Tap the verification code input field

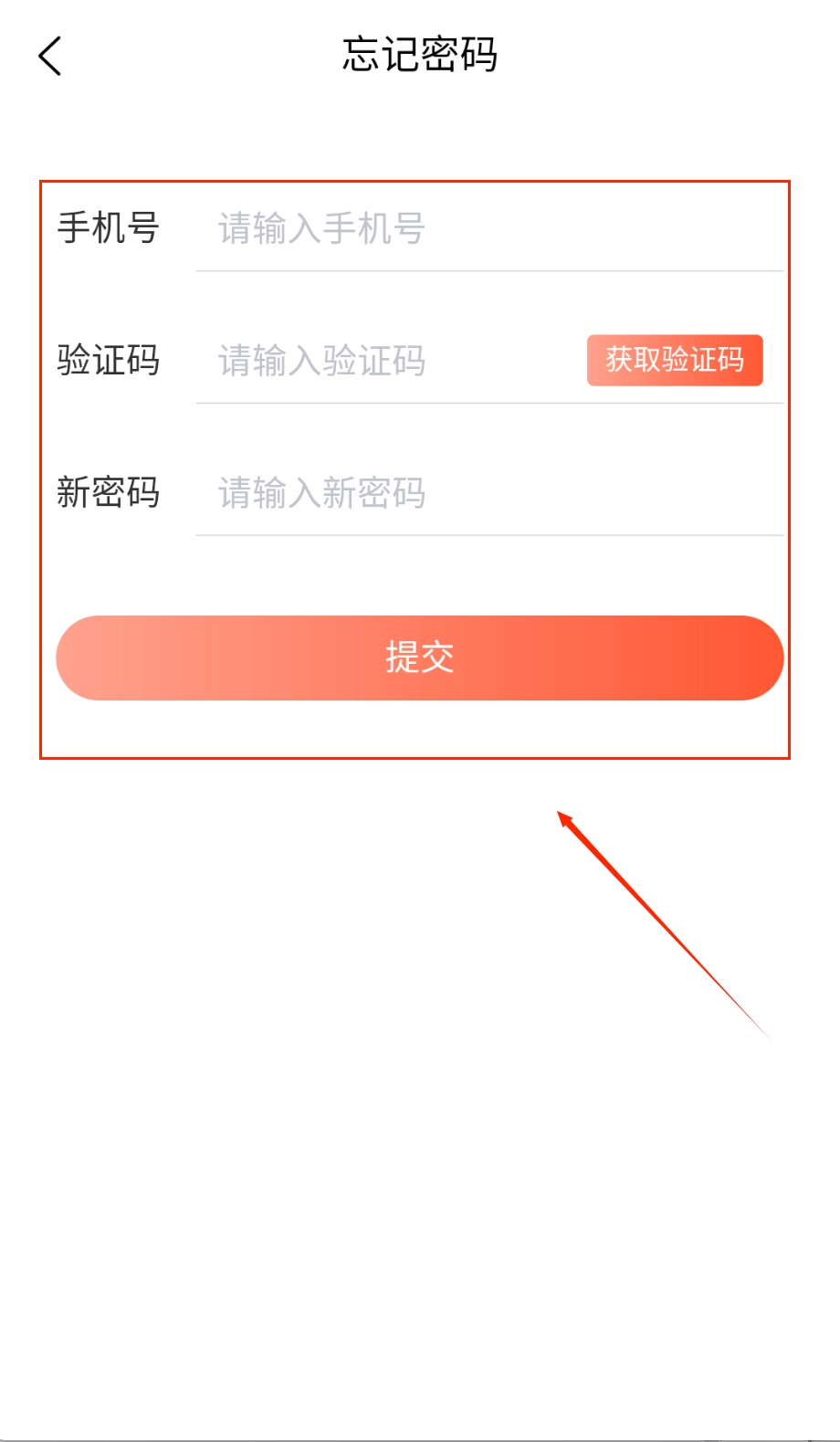point(393,361)
